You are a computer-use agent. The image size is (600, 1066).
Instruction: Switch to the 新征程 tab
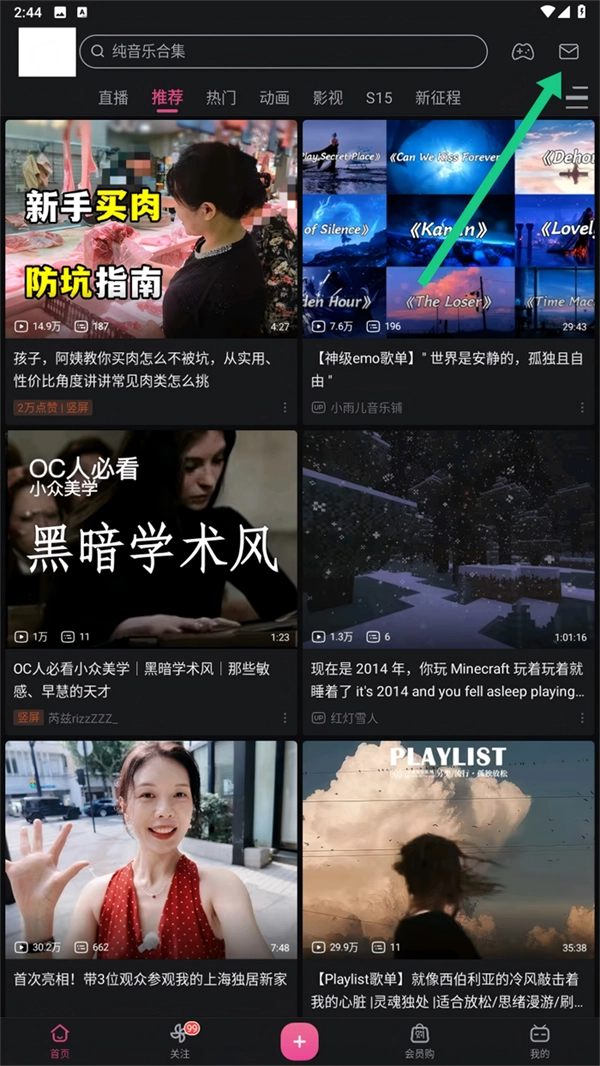[x=438, y=98]
